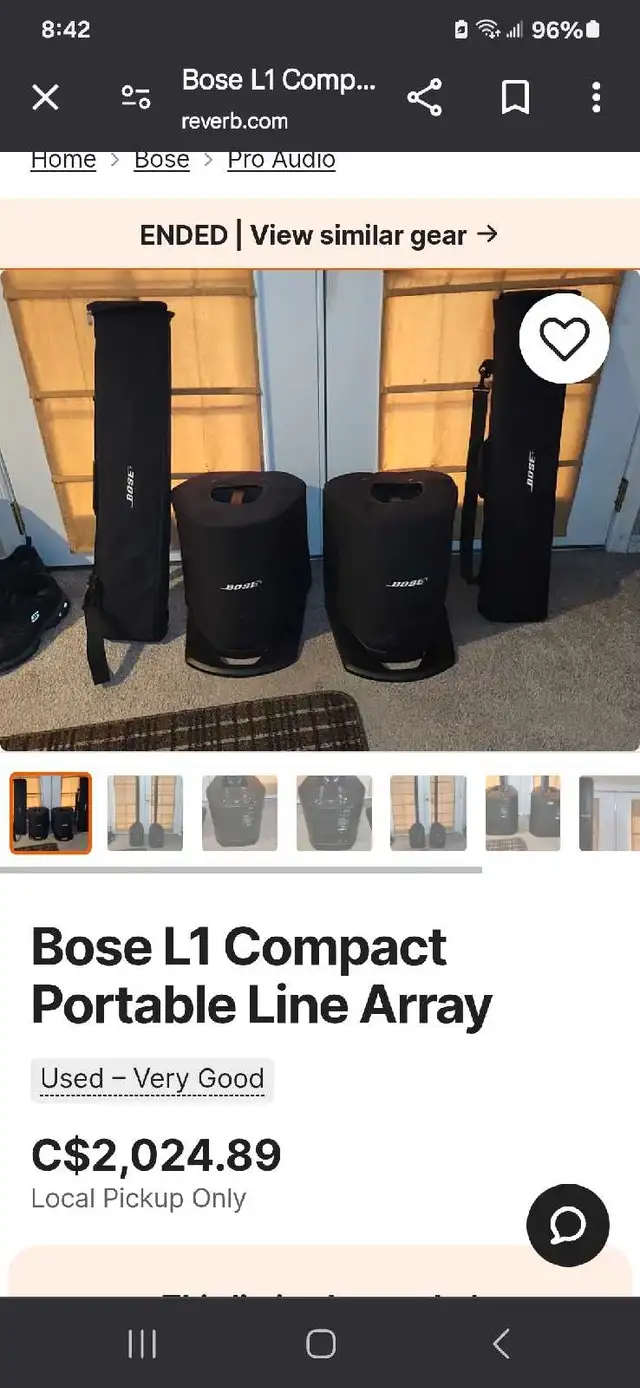Share this Reverb listing
This screenshot has height=1388, width=640.
pos(425,97)
